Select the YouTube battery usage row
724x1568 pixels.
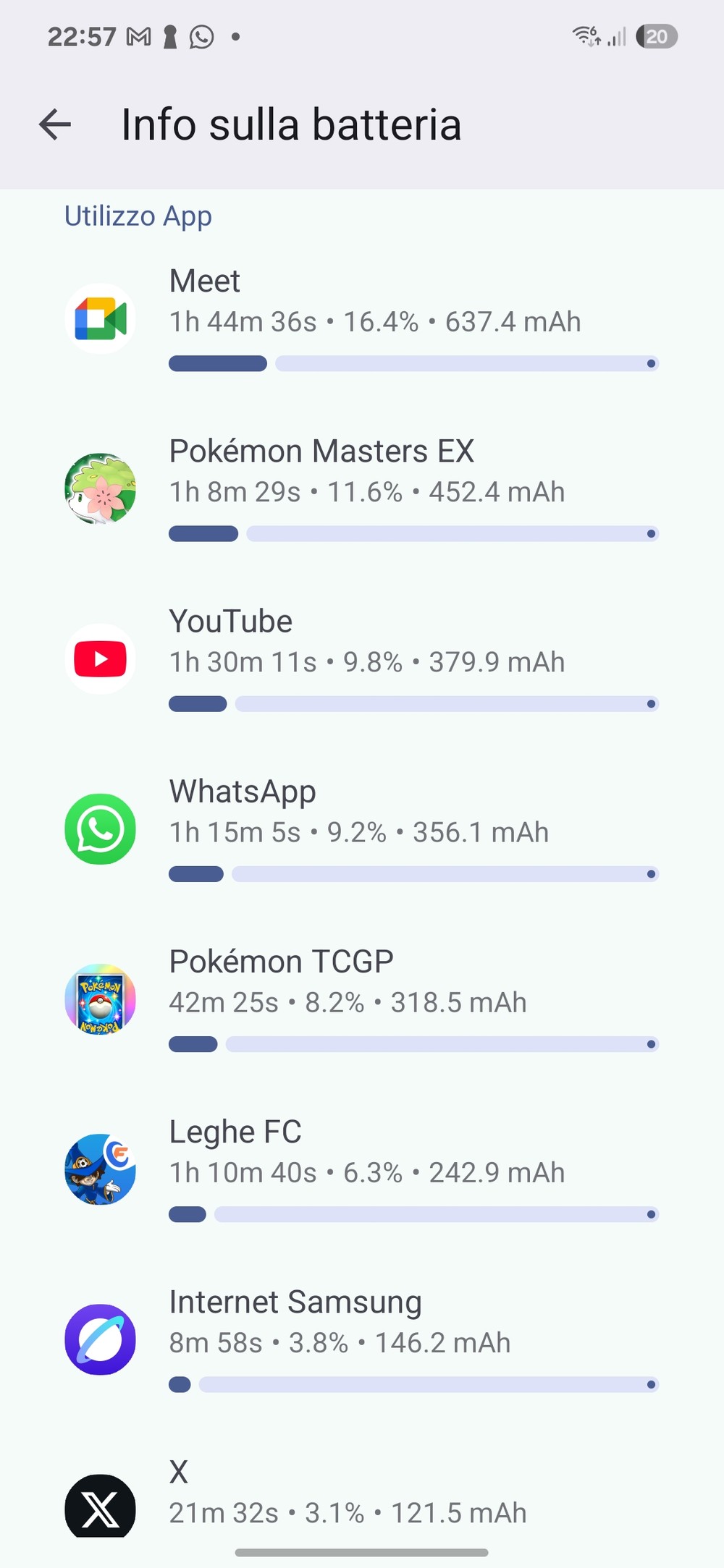362,659
